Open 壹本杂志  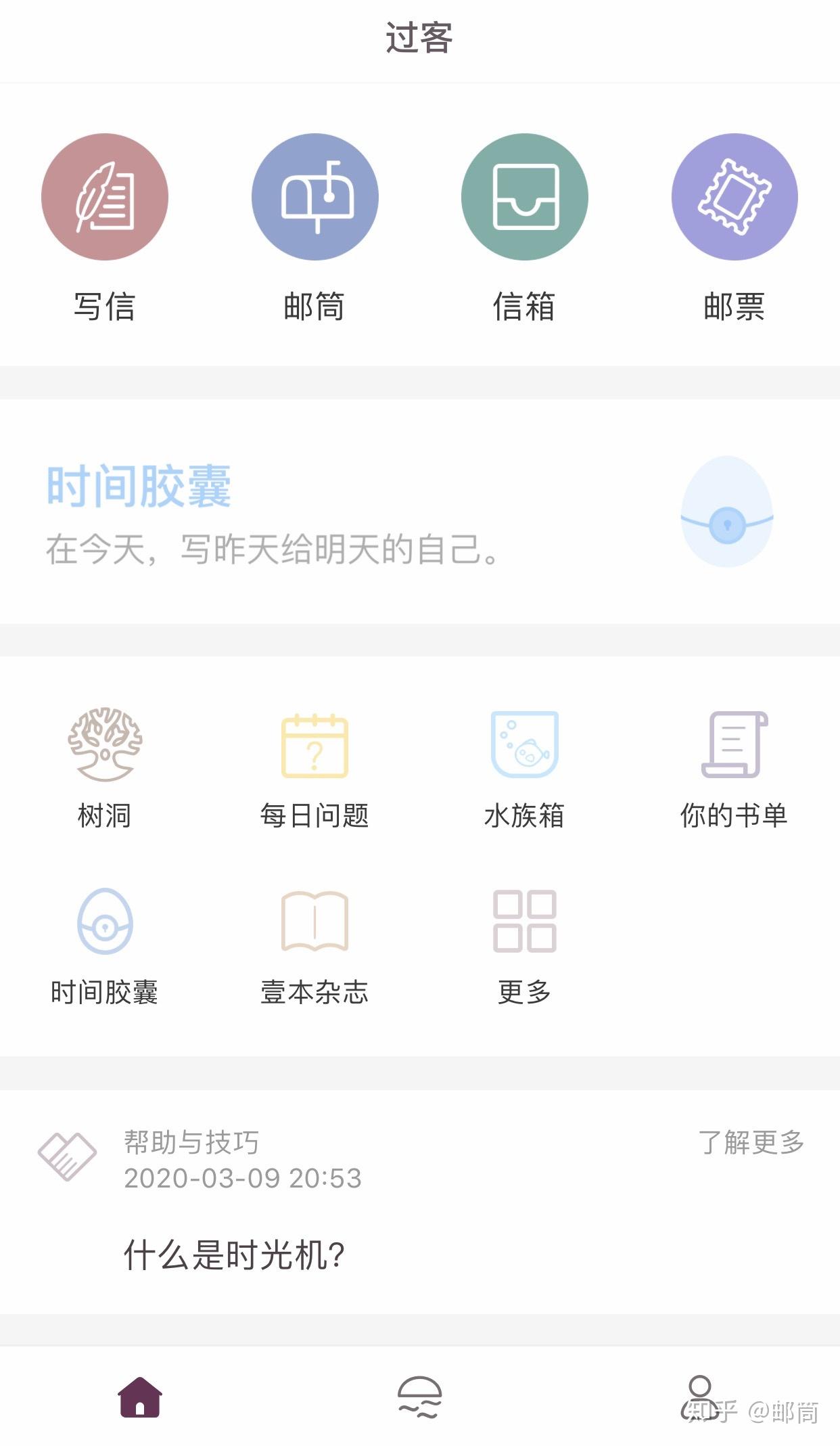click(314, 946)
